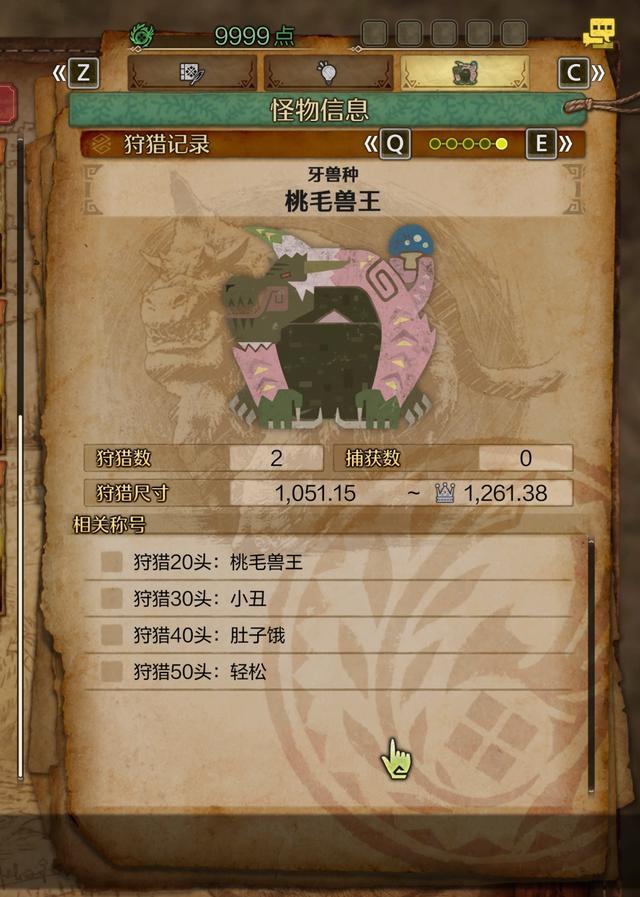640x897 pixels.
Task: Go to next page with E arrow
Action: pyautogui.click(x=549, y=144)
